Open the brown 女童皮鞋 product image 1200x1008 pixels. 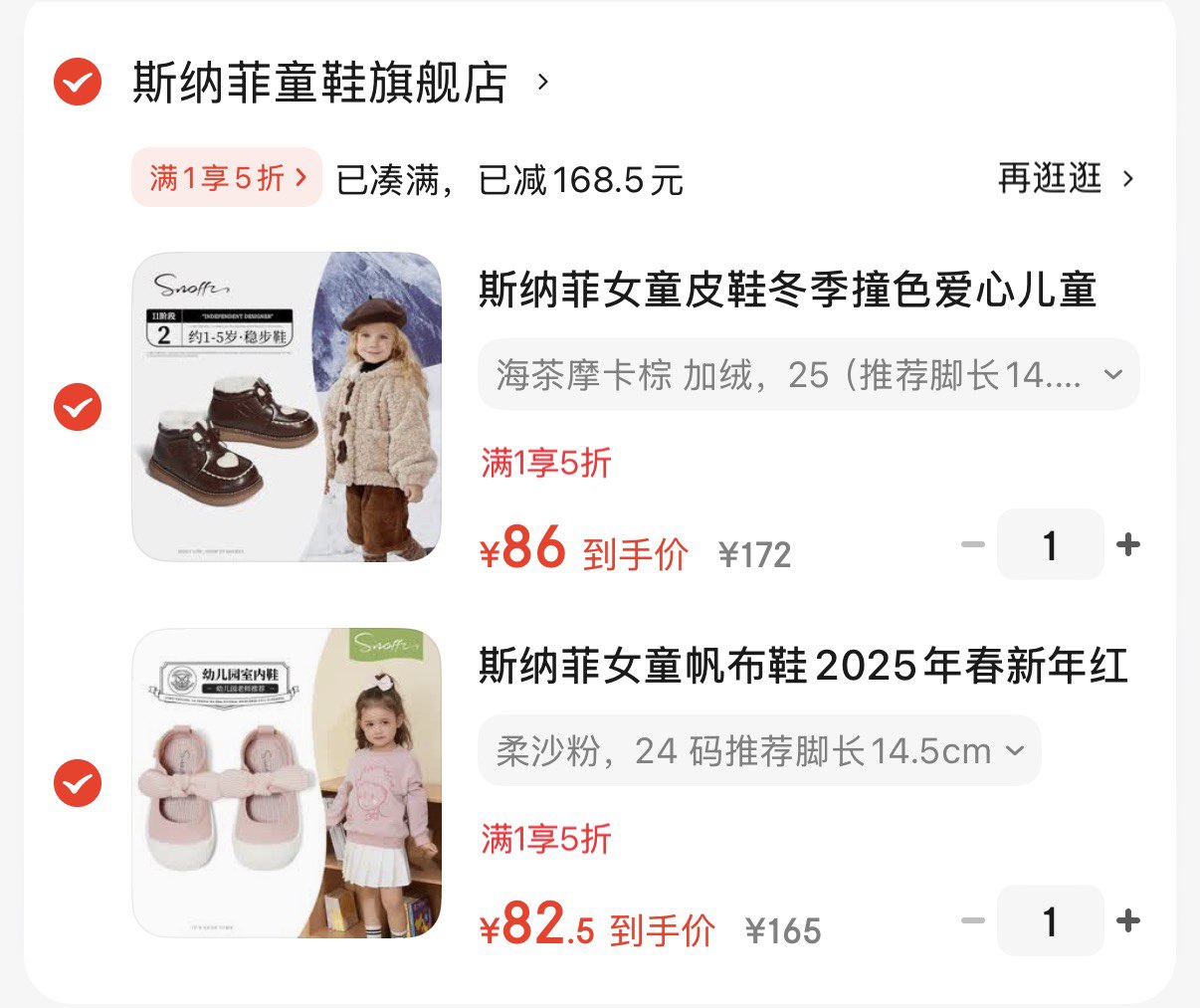coord(287,406)
